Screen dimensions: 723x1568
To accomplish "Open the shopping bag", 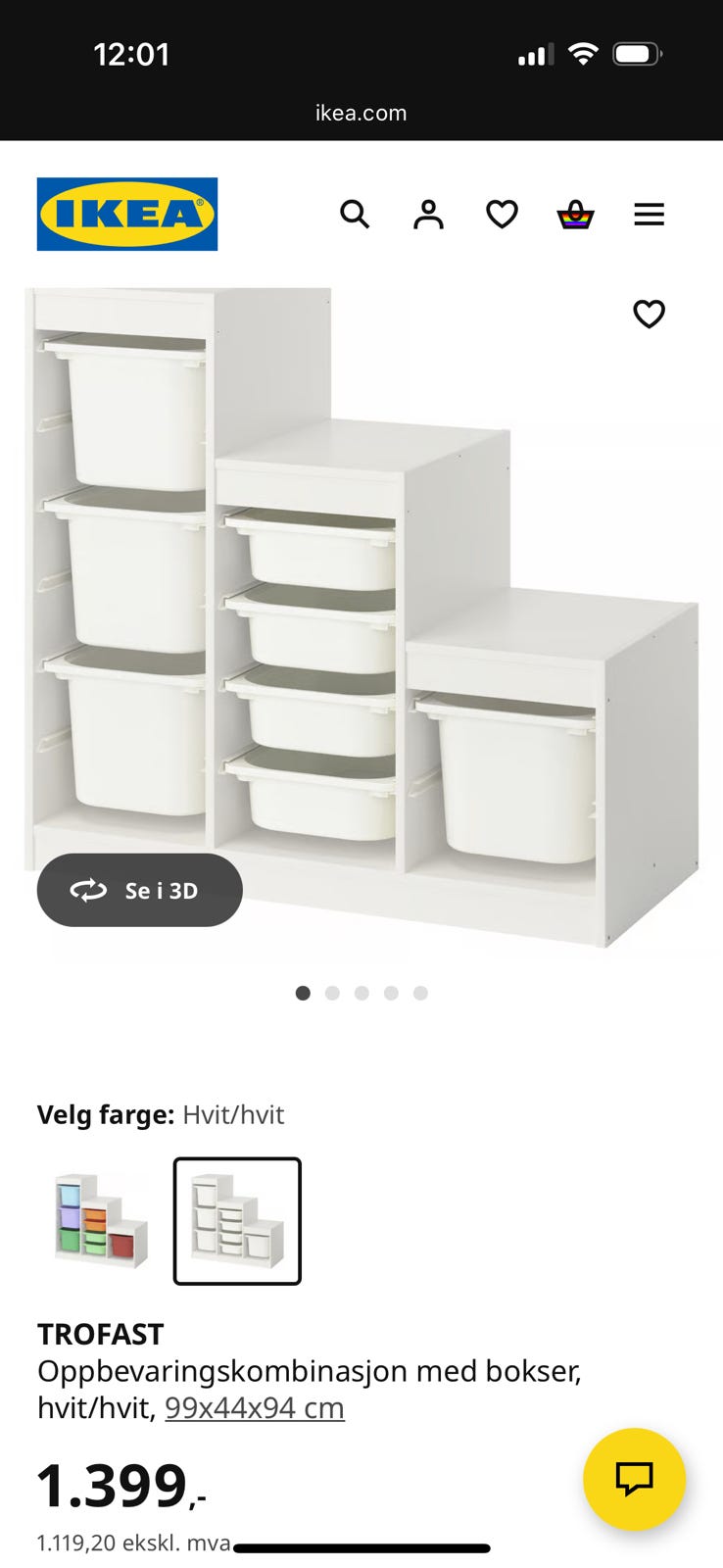I will [x=576, y=215].
